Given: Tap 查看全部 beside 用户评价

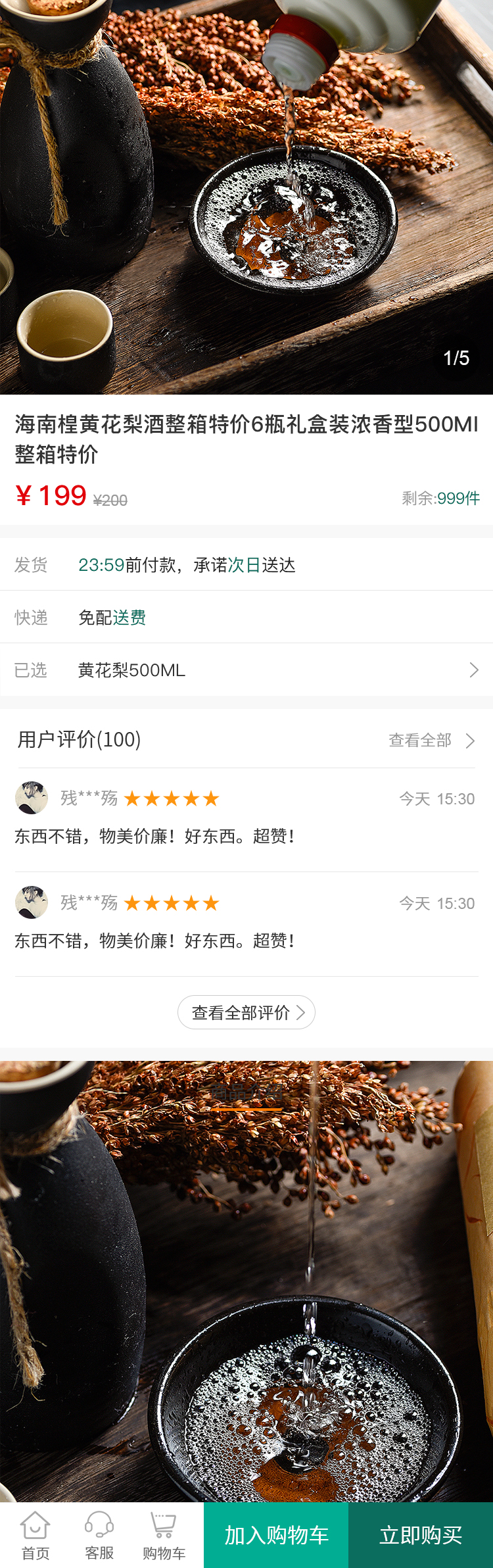Looking at the screenshot, I should pos(431,741).
